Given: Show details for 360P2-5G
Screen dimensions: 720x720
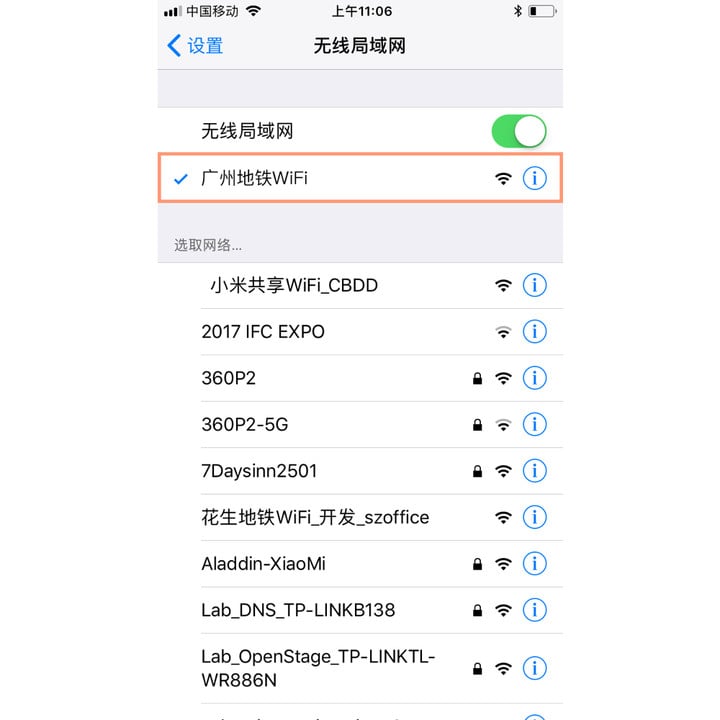Looking at the screenshot, I should tap(535, 425).
